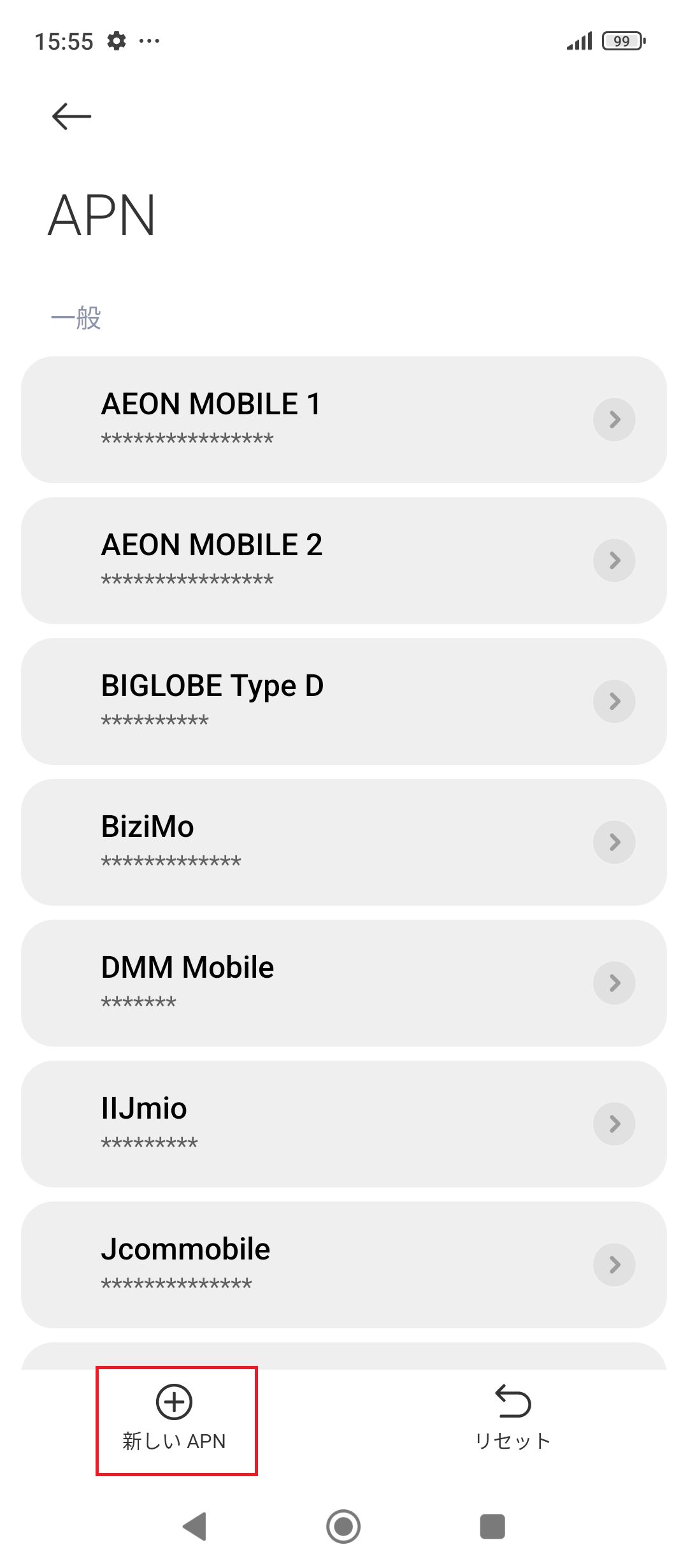Choose the DMM Mobile APN
This screenshot has width=688, height=1568.
[344, 983]
